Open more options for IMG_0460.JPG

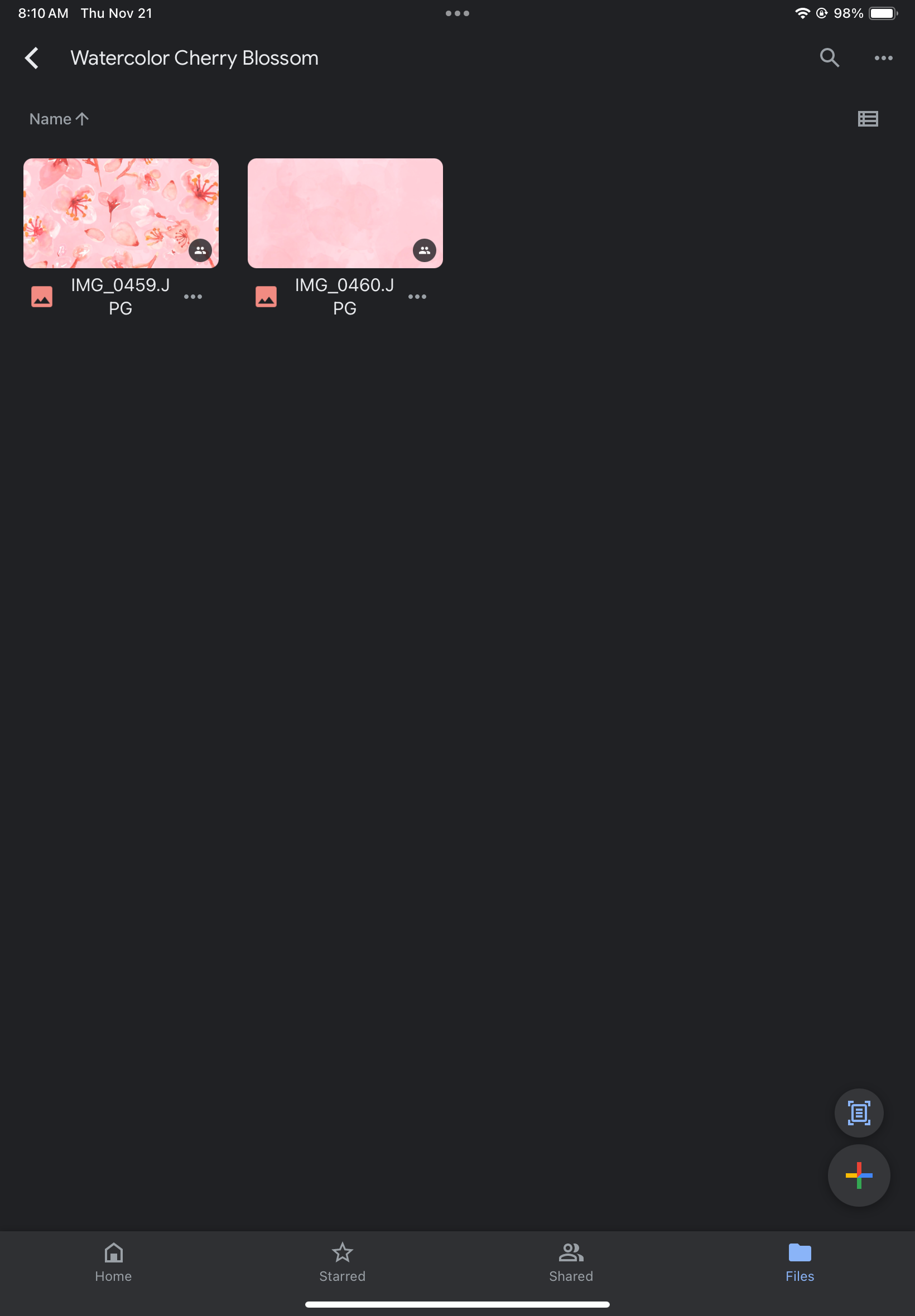click(417, 297)
